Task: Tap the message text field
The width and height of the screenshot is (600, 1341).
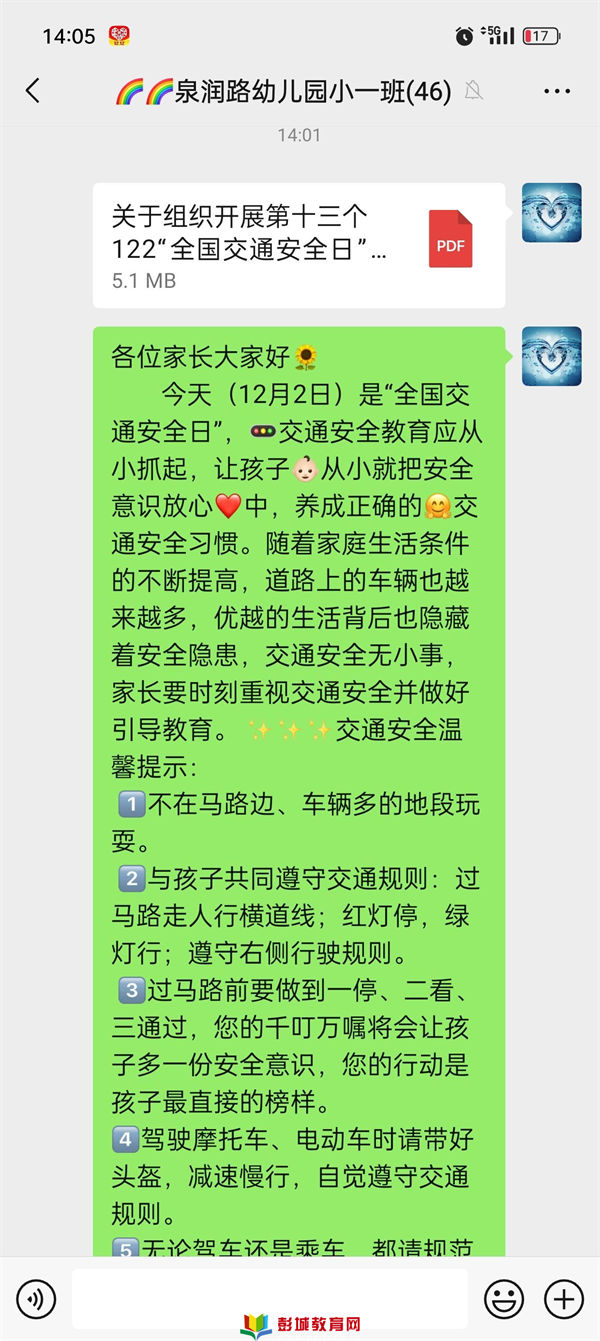Action: click(270, 1298)
